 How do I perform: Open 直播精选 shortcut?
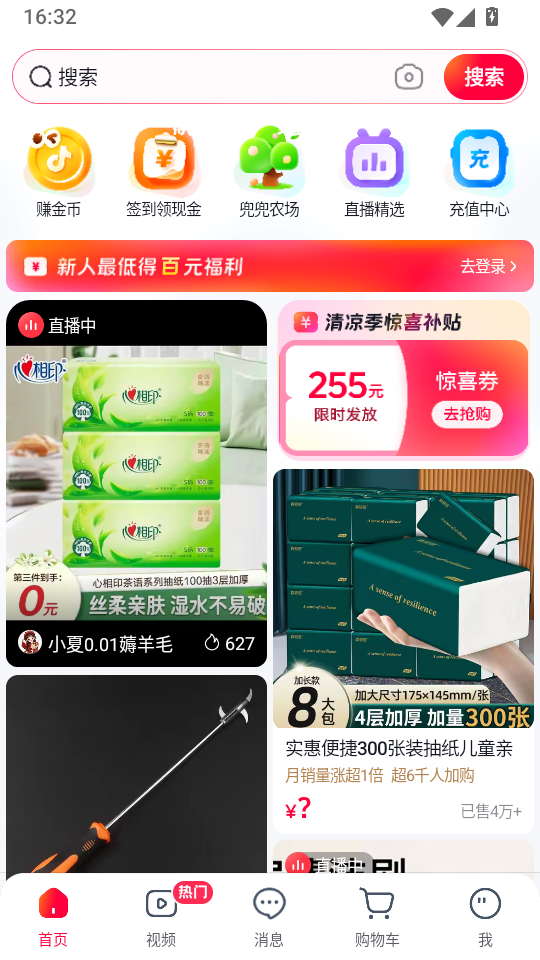coord(374,173)
